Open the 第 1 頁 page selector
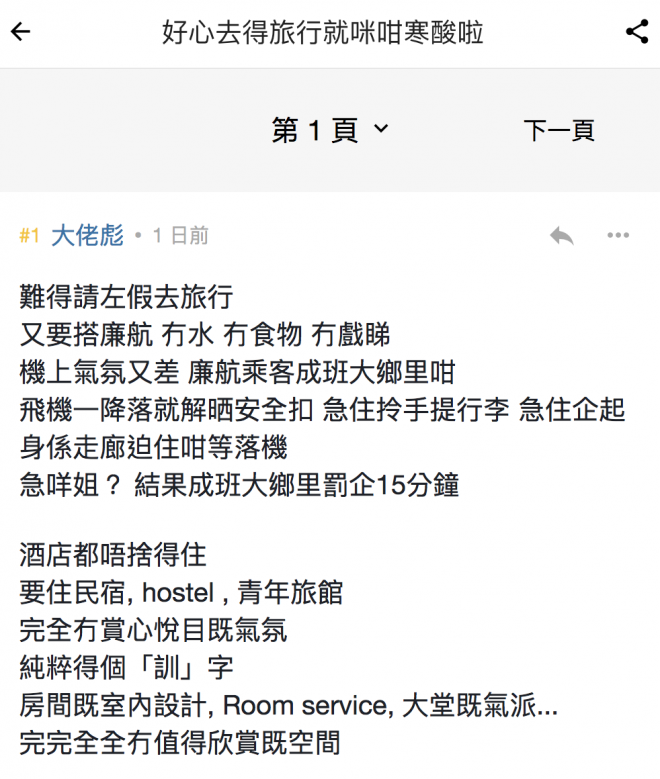This screenshot has height=779, width=660. coord(329,130)
